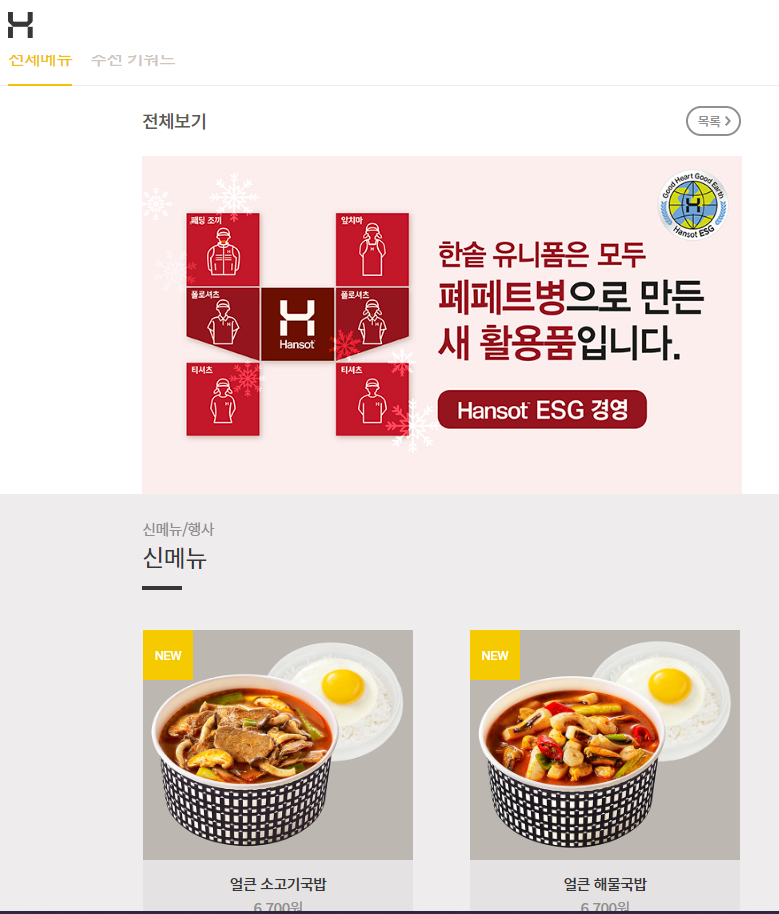
Task: Open the Hansot ESG uniform banner
Action: click(x=441, y=324)
